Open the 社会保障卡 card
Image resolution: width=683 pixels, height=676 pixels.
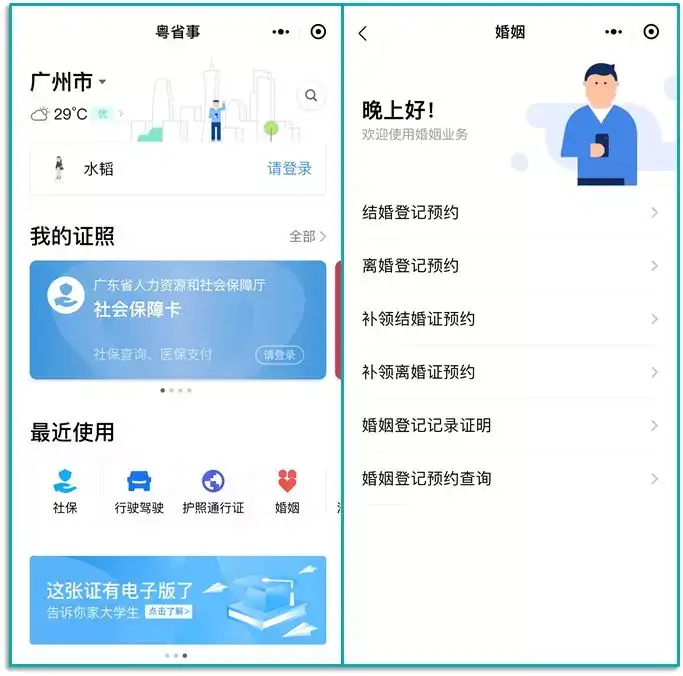coord(177,318)
